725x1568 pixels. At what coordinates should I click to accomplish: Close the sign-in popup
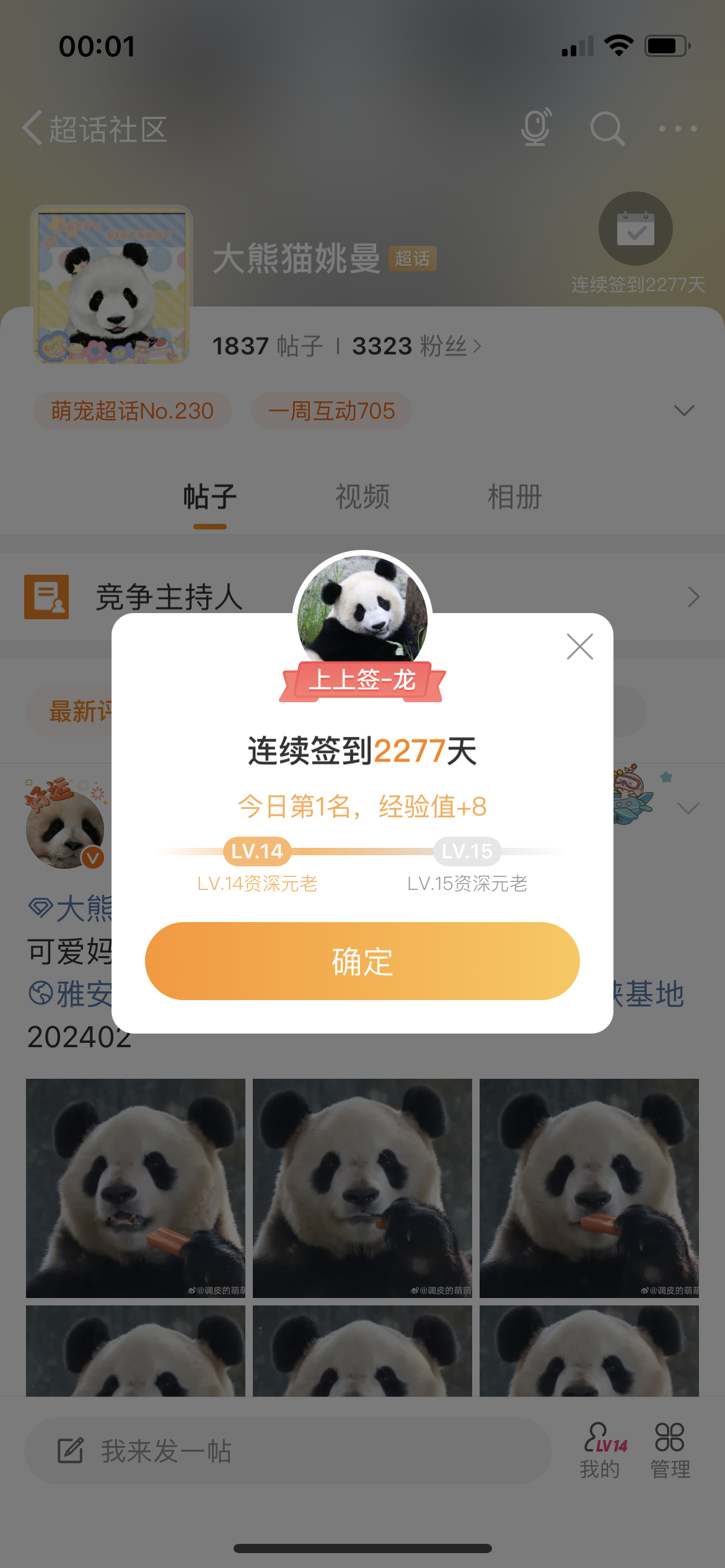coord(580,647)
